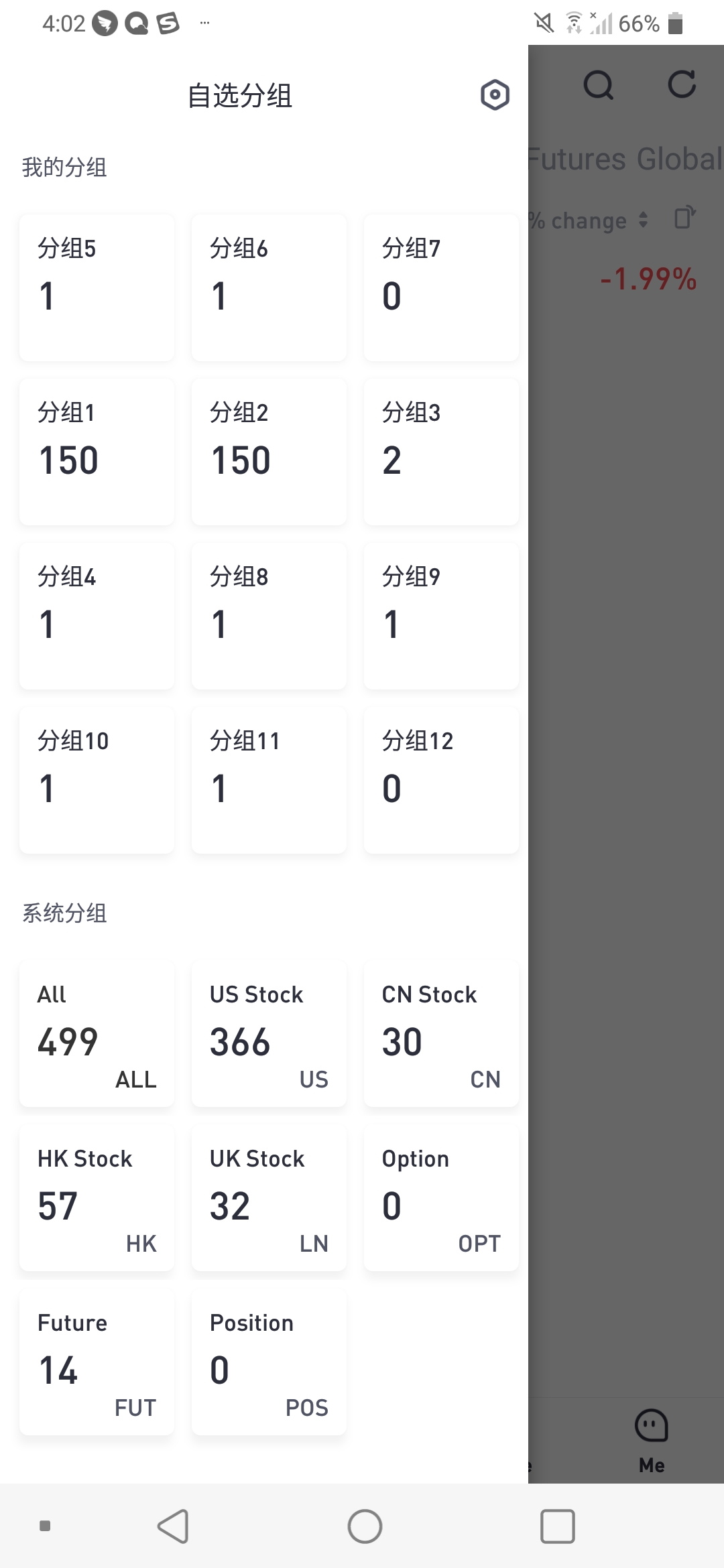Image resolution: width=724 pixels, height=1568 pixels.
Task: Open the CN Stock group
Action: point(442,1033)
